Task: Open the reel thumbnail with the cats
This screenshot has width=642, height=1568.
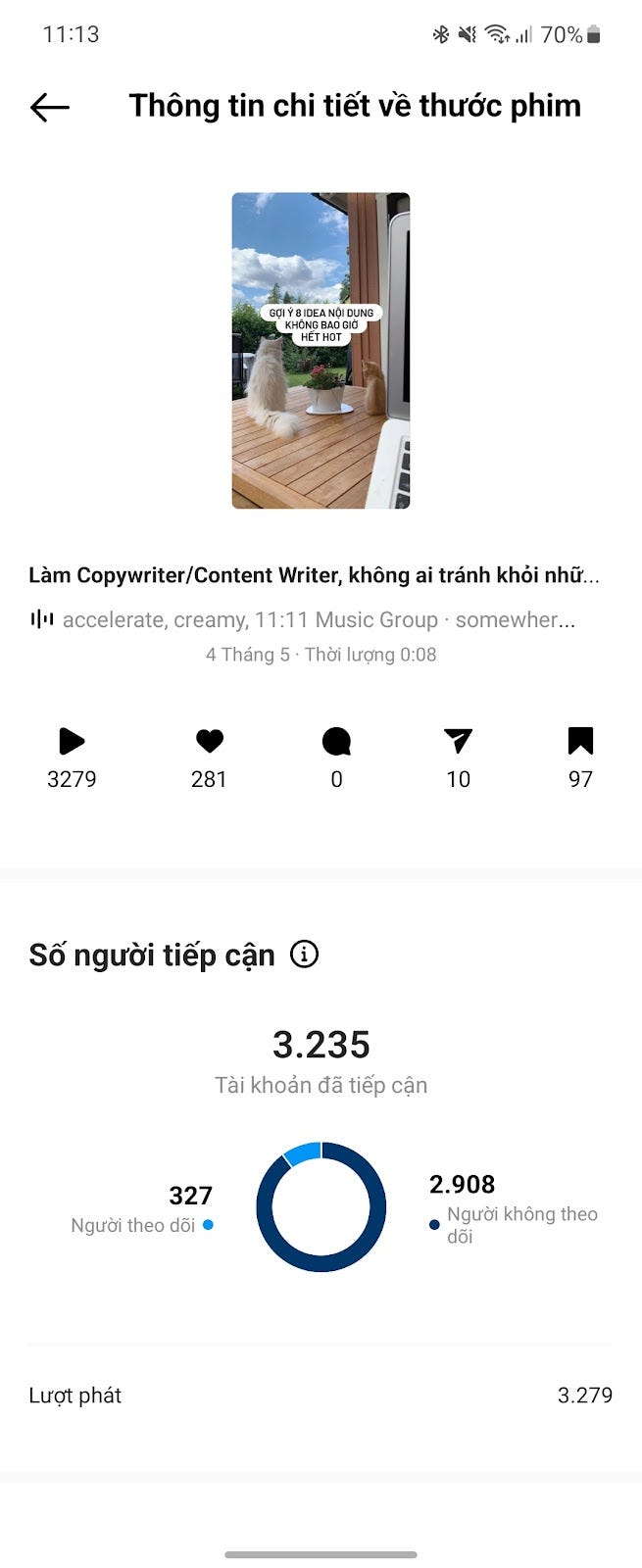Action: pyautogui.click(x=321, y=351)
